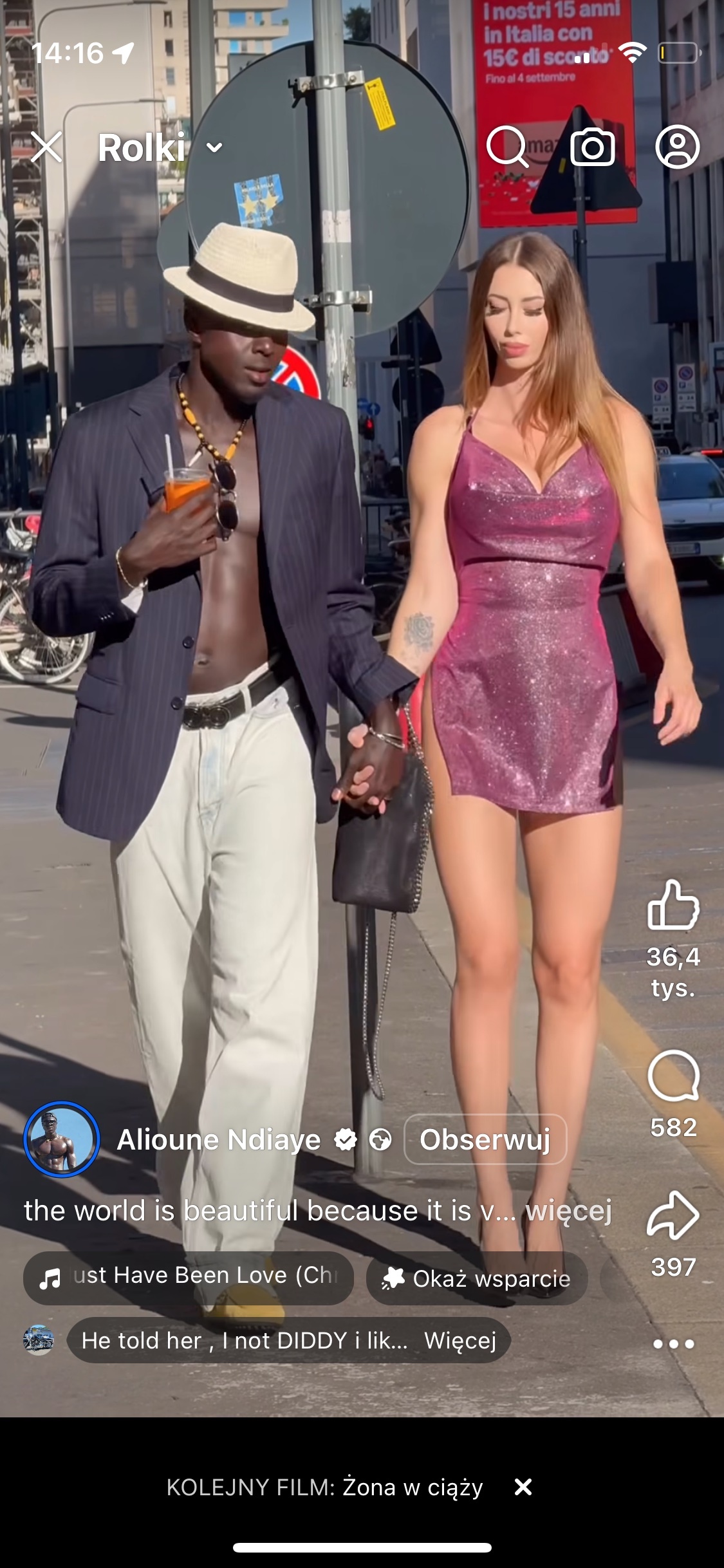Image resolution: width=724 pixels, height=1568 pixels.
Task: Dismiss the Kolejny film banner
Action: pos(523,1487)
